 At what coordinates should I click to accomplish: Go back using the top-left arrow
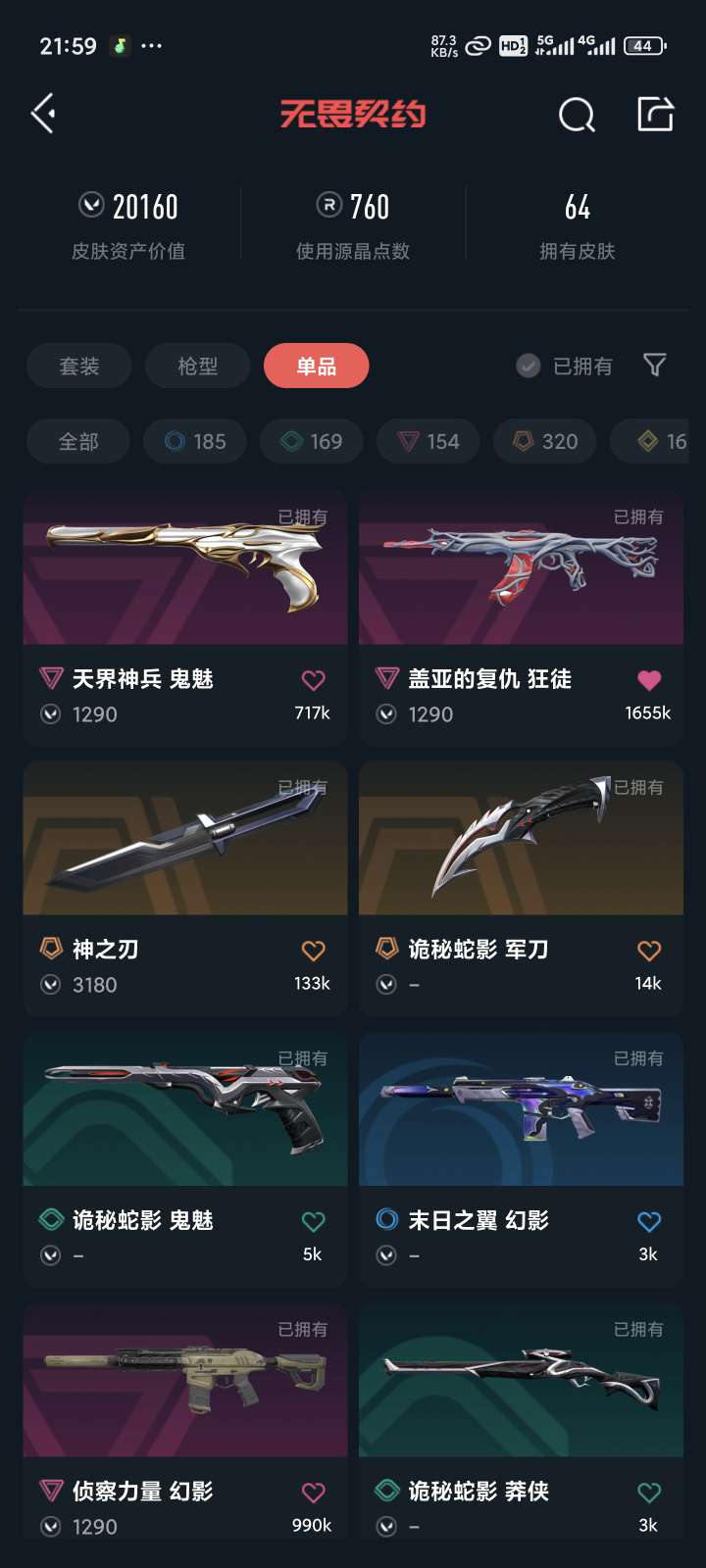coord(44,115)
